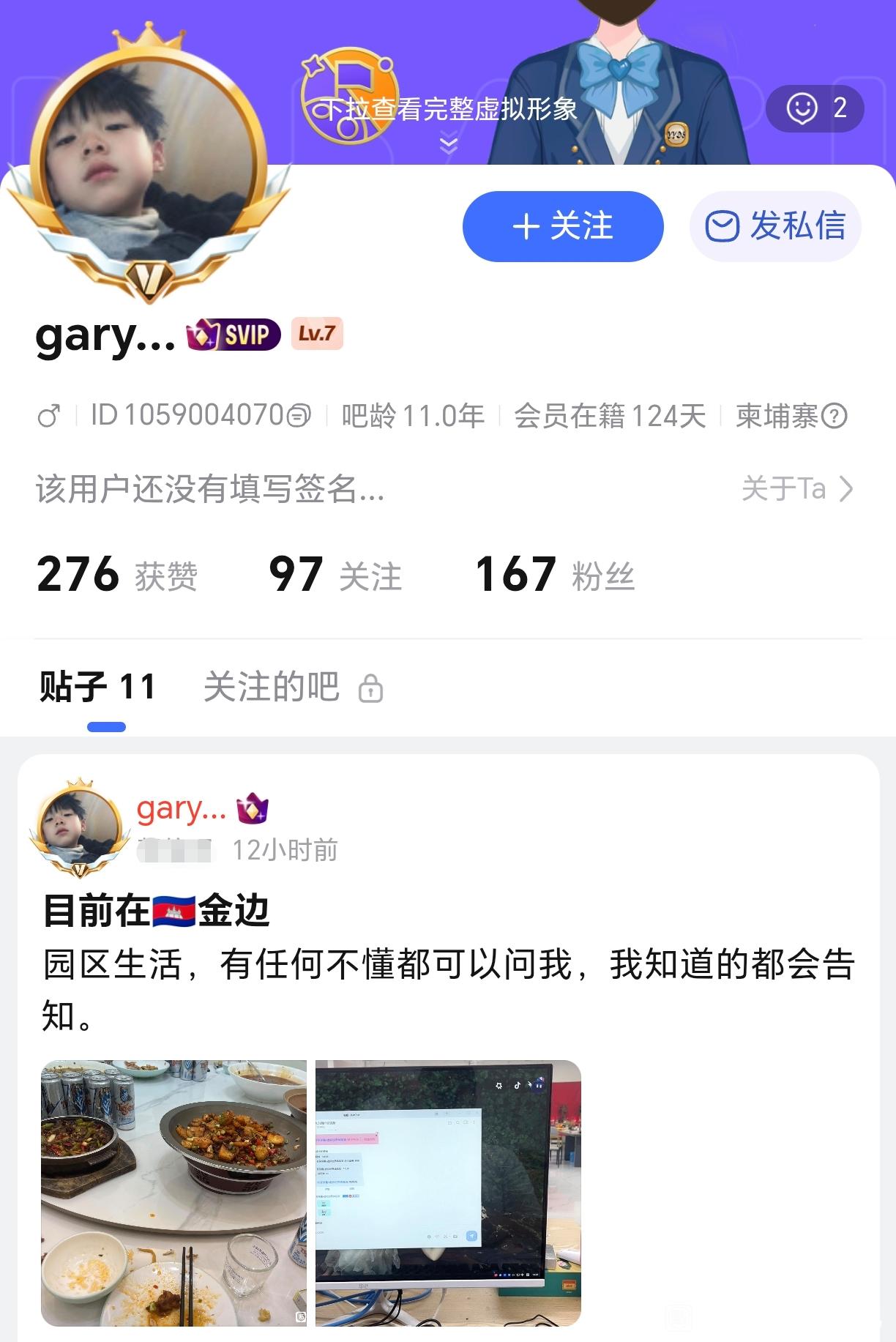View the 97 关注 following list
This screenshot has height=1342, width=896.
[x=335, y=575]
